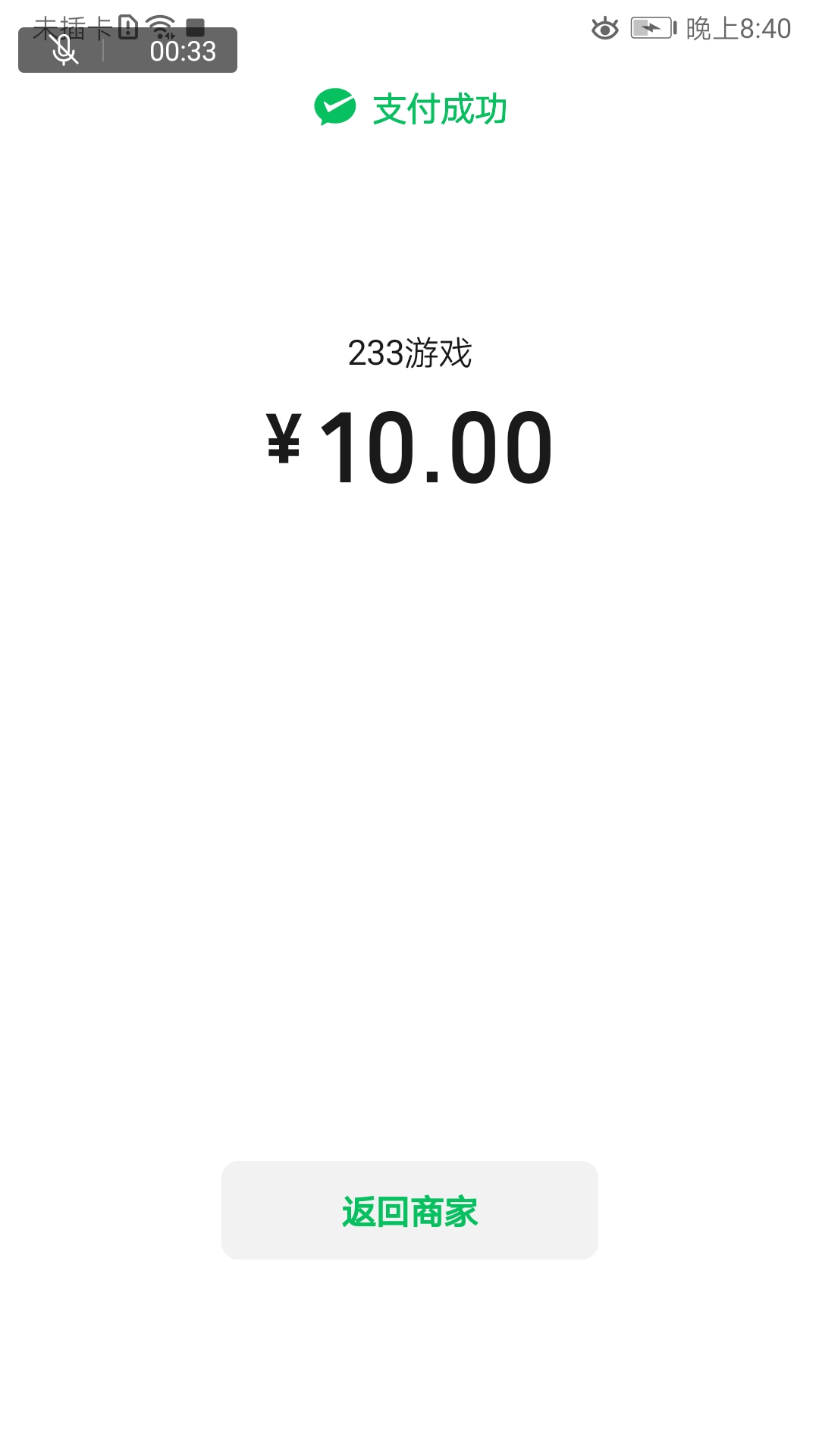
Task: Toggle the screen recorder microphone icon
Action: (x=64, y=51)
